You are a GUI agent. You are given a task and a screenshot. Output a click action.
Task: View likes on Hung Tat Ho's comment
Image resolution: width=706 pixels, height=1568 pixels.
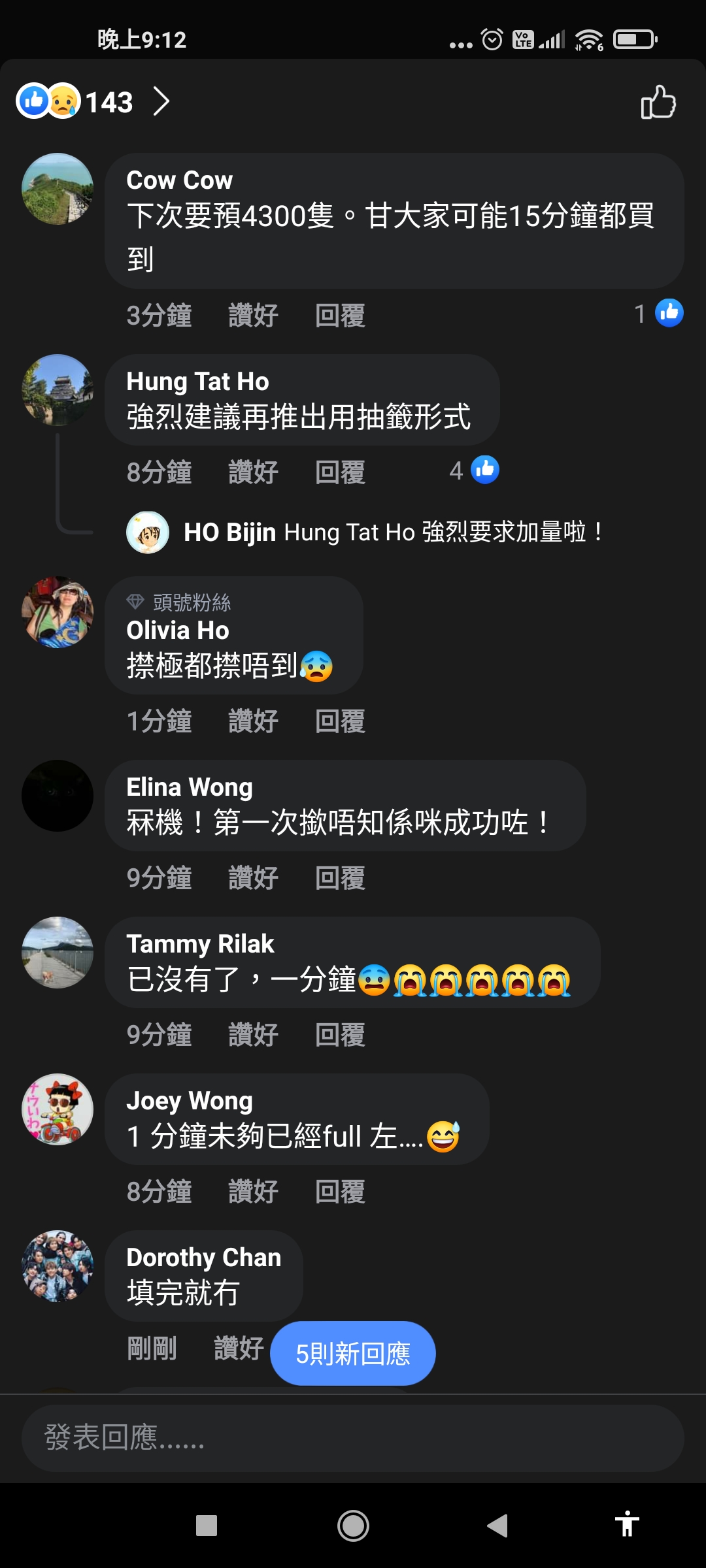coord(475,470)
